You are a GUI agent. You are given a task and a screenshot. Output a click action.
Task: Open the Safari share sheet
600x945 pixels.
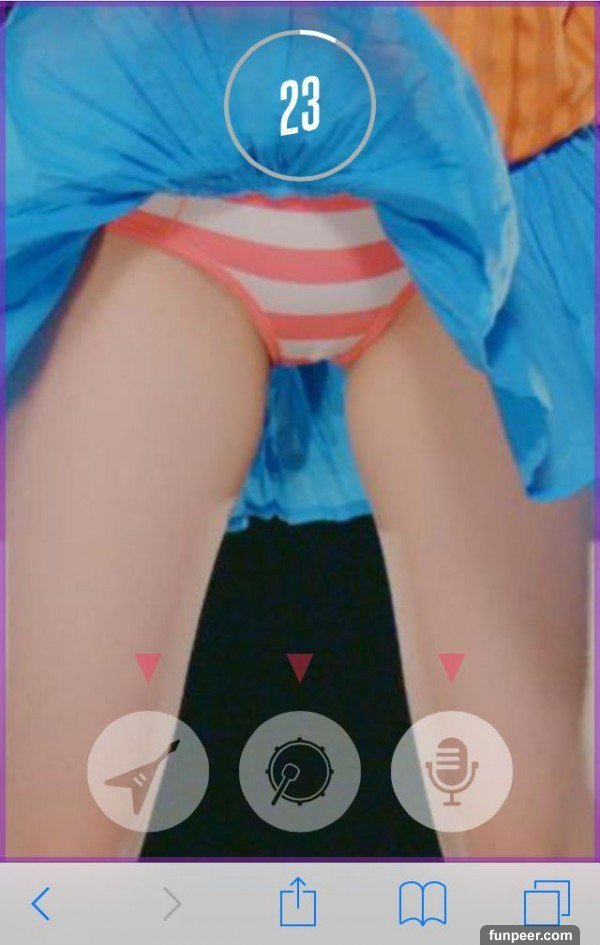298,901
